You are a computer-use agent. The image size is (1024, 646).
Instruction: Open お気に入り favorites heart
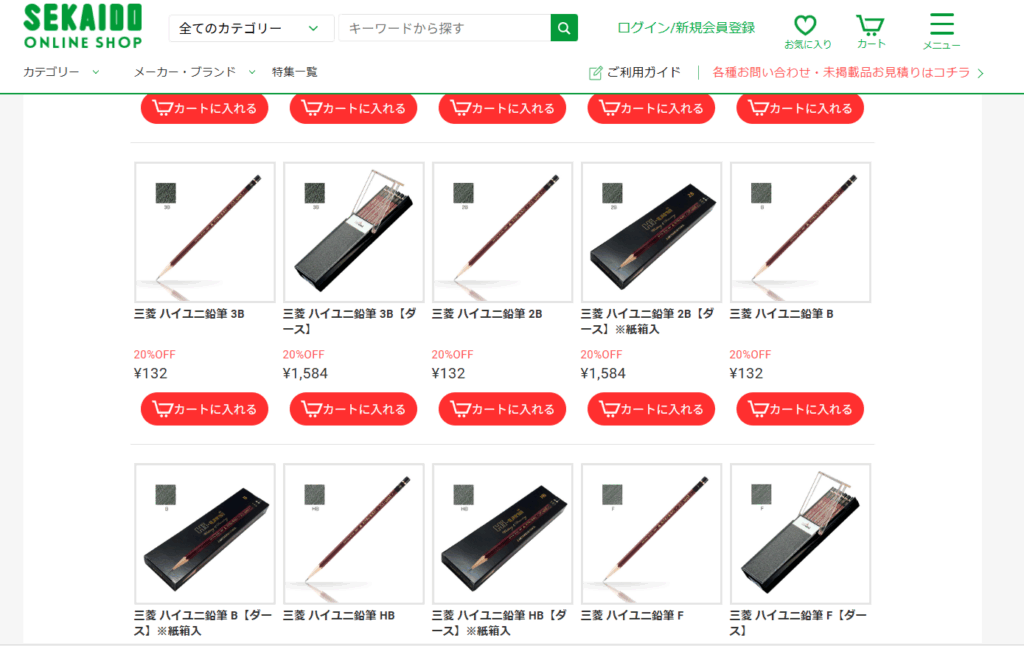pos(806,32)
